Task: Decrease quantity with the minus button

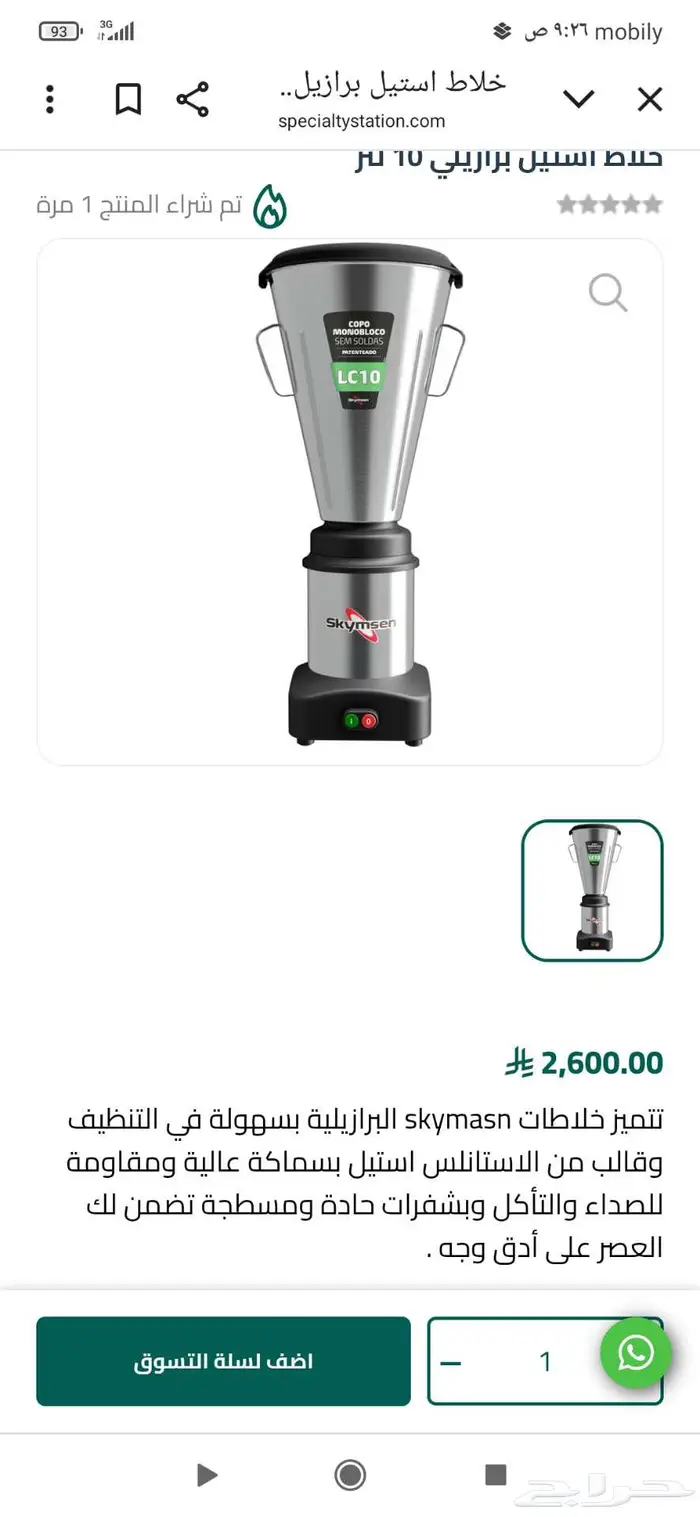Action: click(451, 1362)
